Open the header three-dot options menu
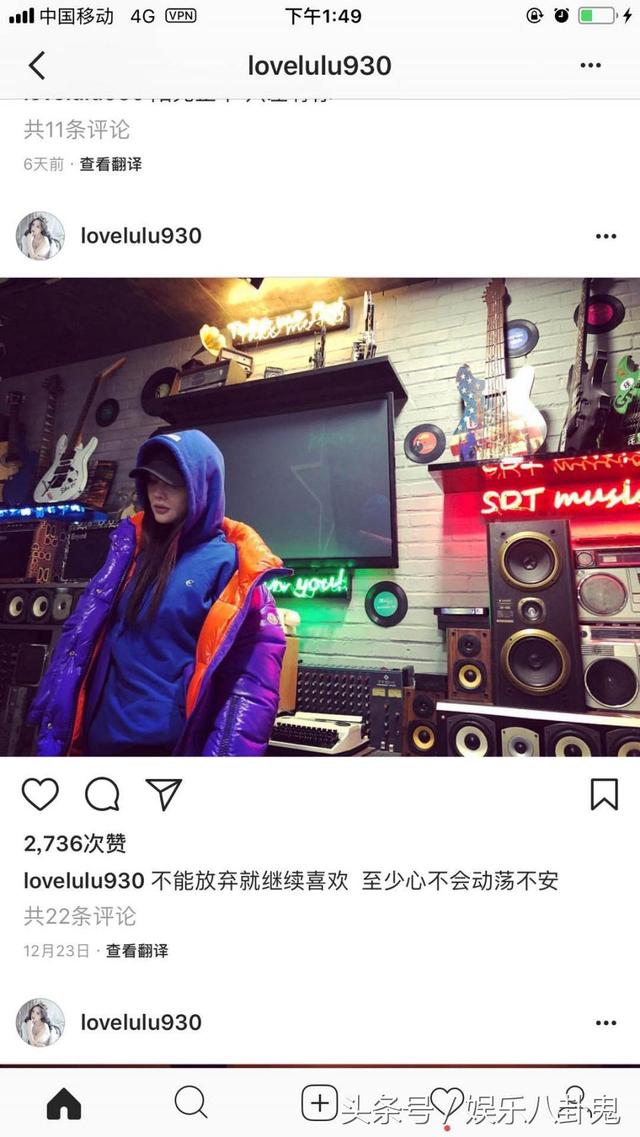Screen dimensions: 640x1137 coord(591,66)
